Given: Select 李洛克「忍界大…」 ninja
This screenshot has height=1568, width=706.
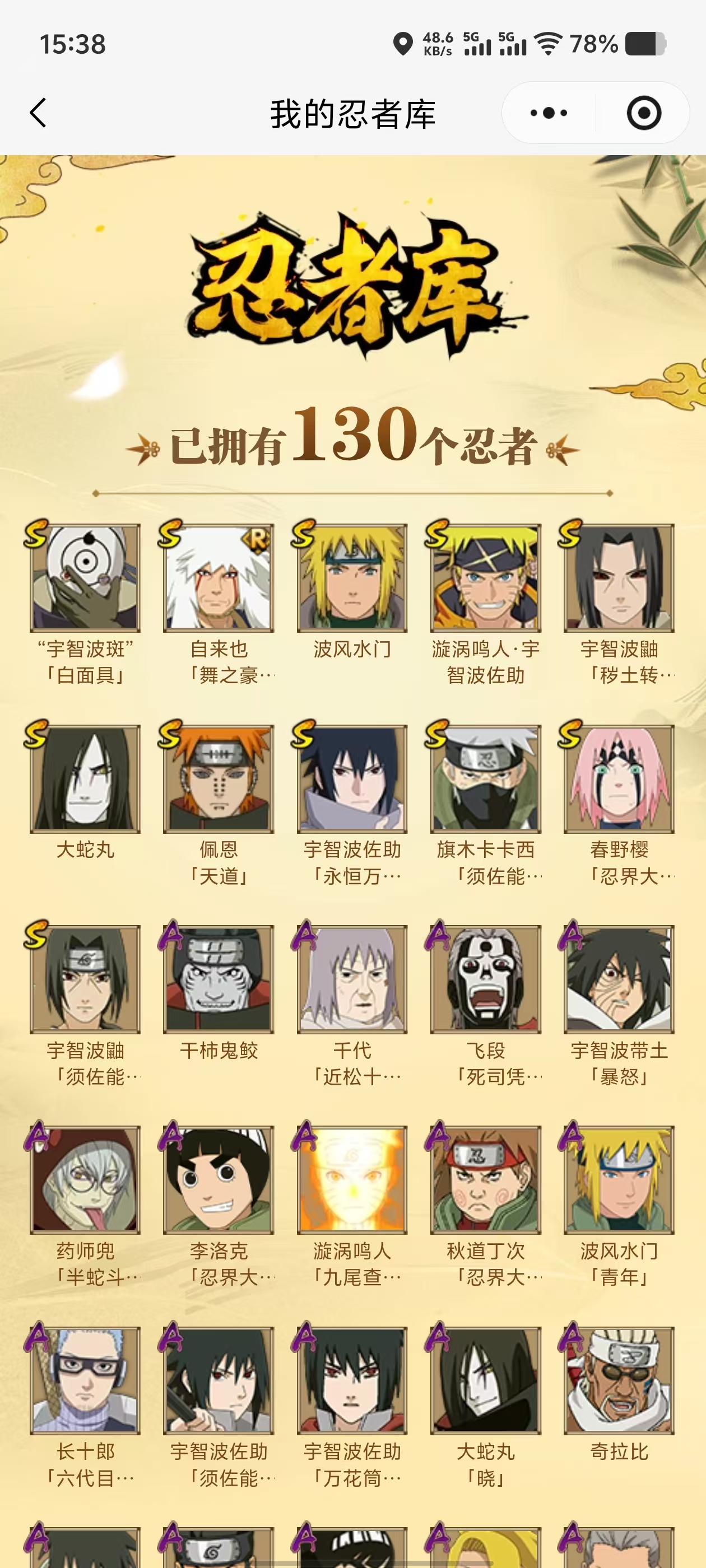Looking at the screenshot, I should click(x=218, y=1180).
